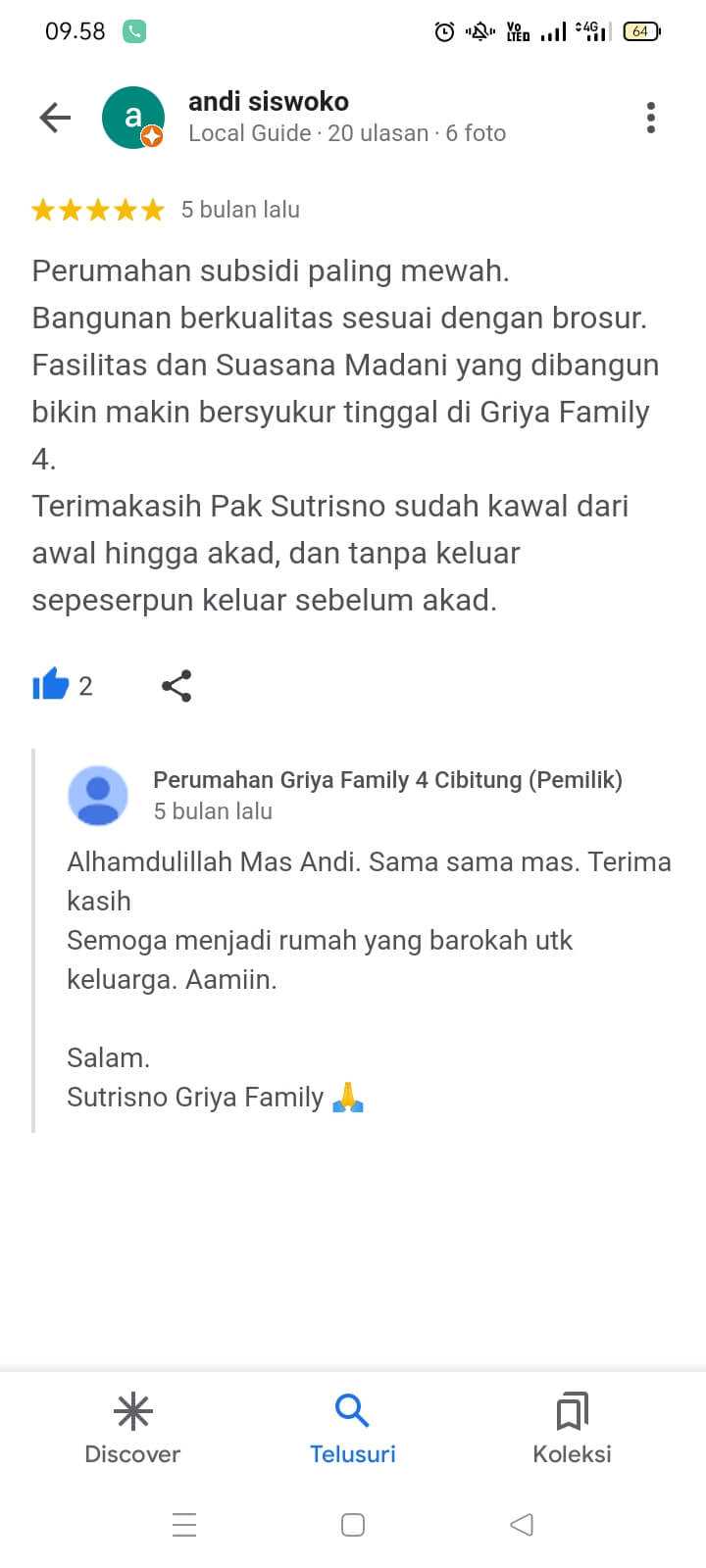
Task: Switch to the Telusuri tab
Action: 352,1428
